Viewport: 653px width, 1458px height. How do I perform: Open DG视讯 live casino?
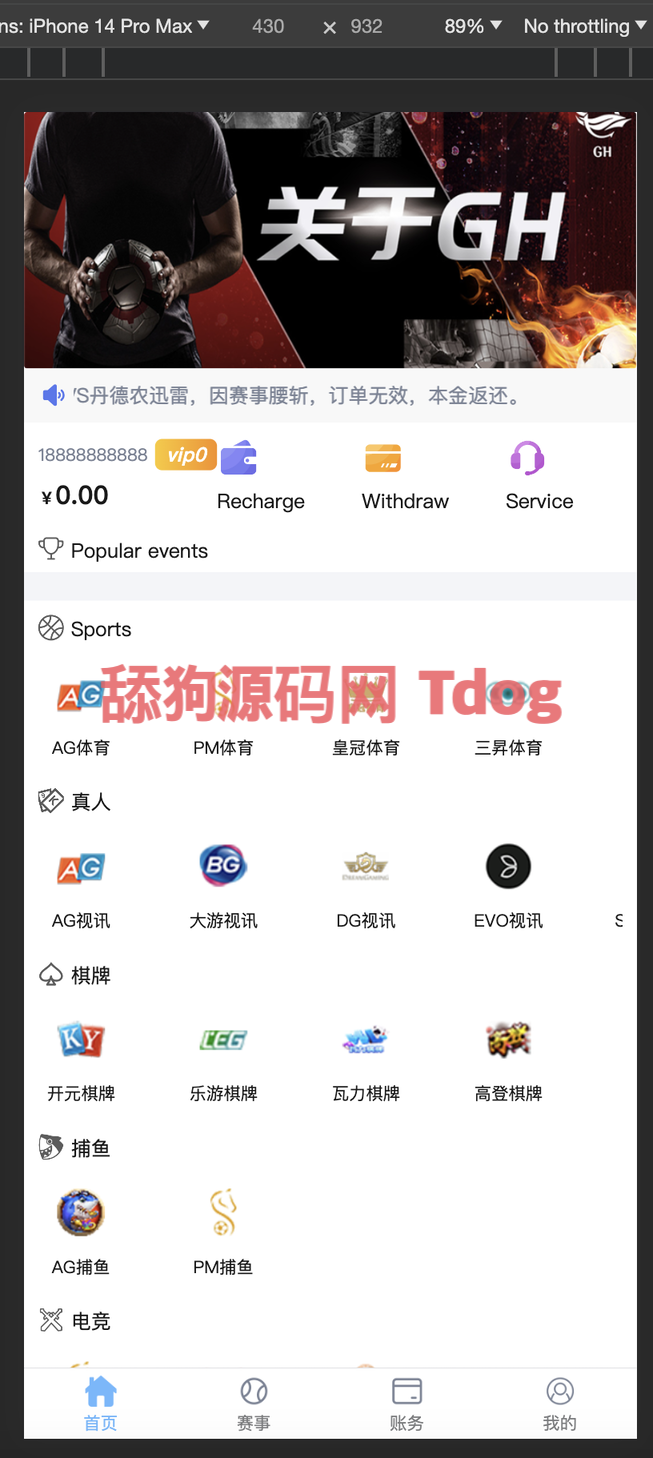point(366,886)
